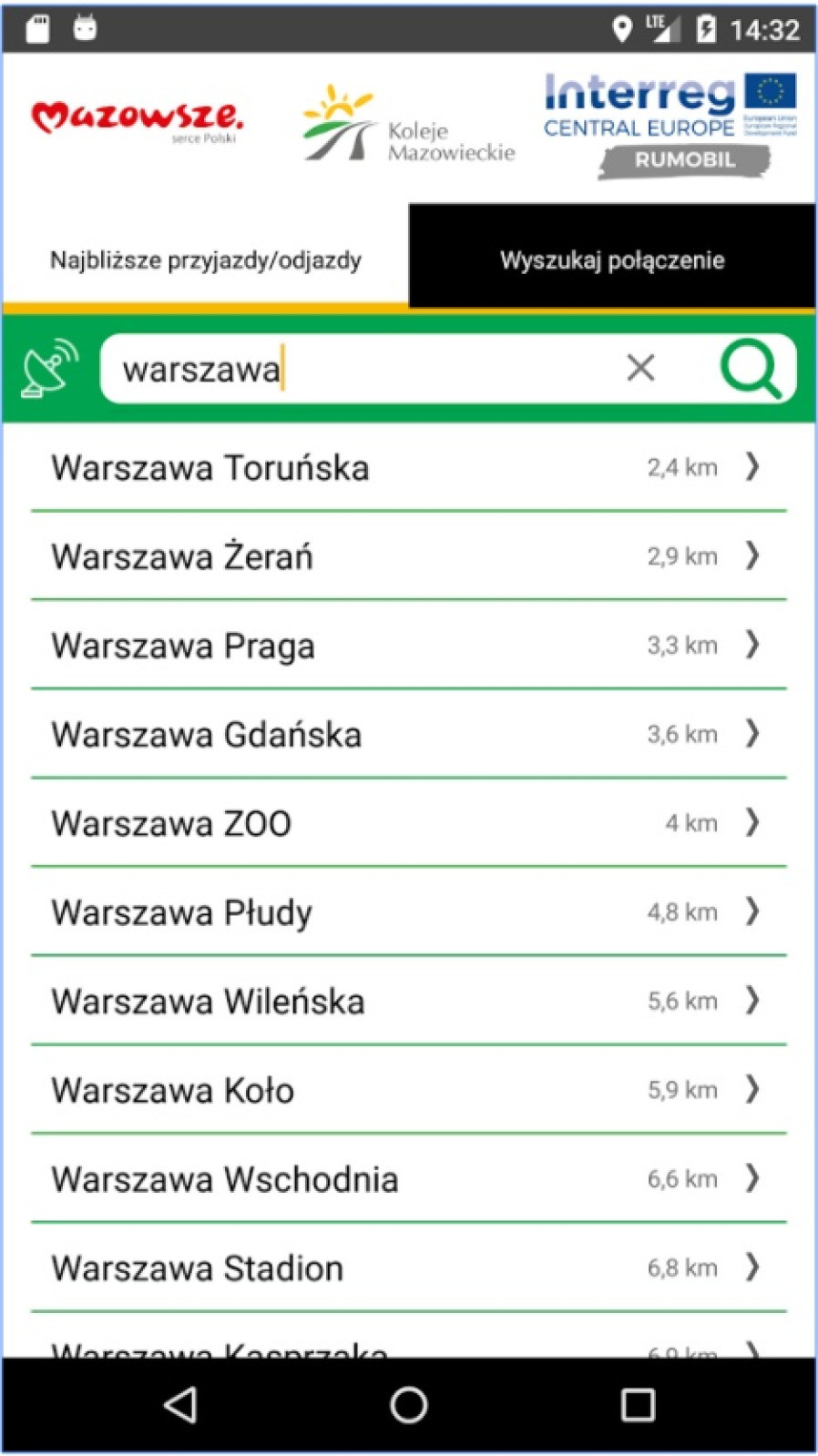This screenshot has width=818, height=1456.
Task: Tap the green magnifier search icon
Action: pos(751,369)
